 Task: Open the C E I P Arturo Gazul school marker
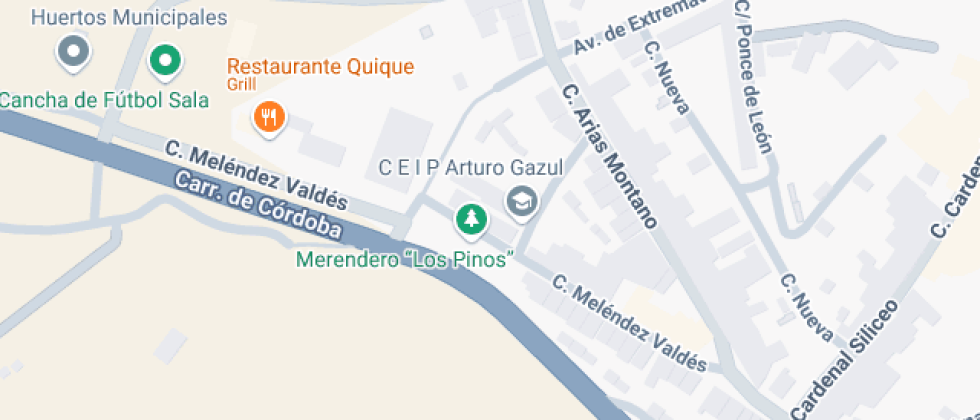[522, 202]
